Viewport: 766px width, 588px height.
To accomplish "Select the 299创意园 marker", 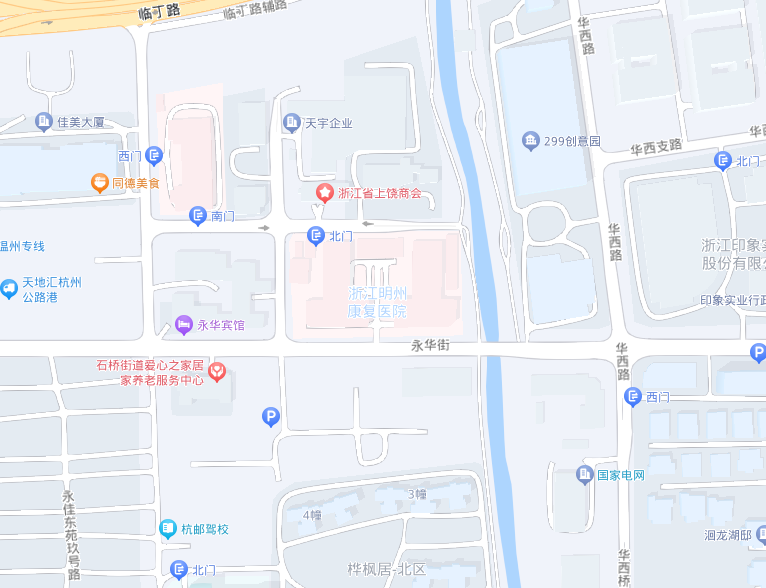I will point(530,141).
